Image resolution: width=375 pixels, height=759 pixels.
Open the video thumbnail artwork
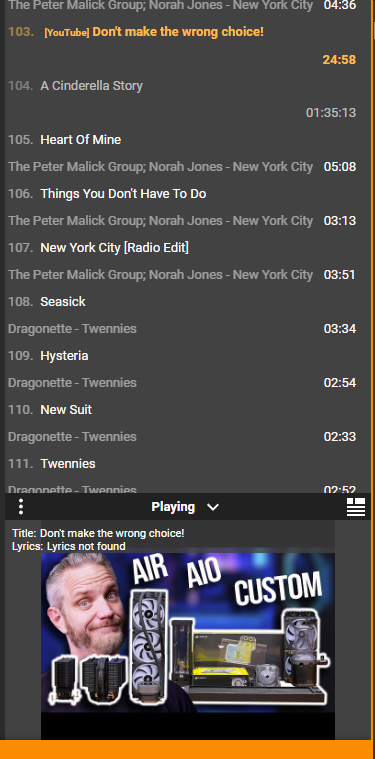(x=188, y=632)
